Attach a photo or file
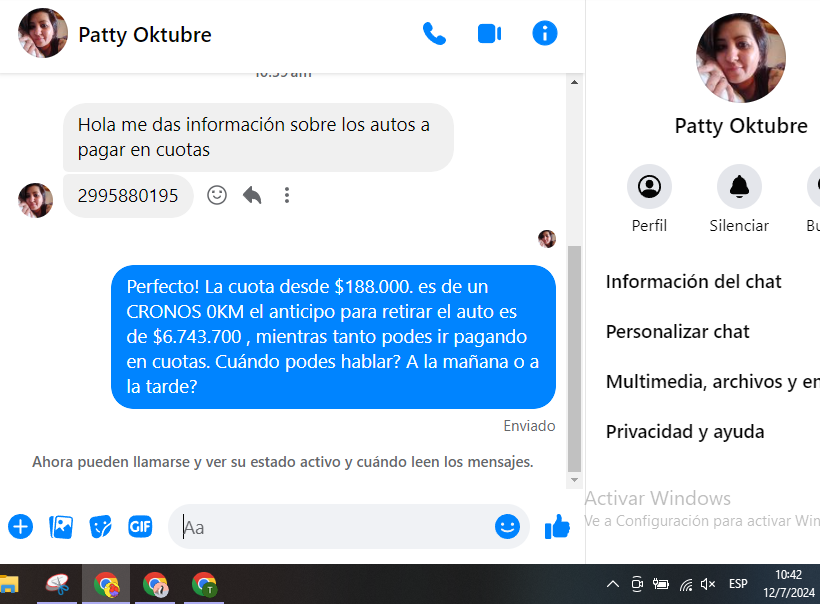 click(x=61, y=527)
